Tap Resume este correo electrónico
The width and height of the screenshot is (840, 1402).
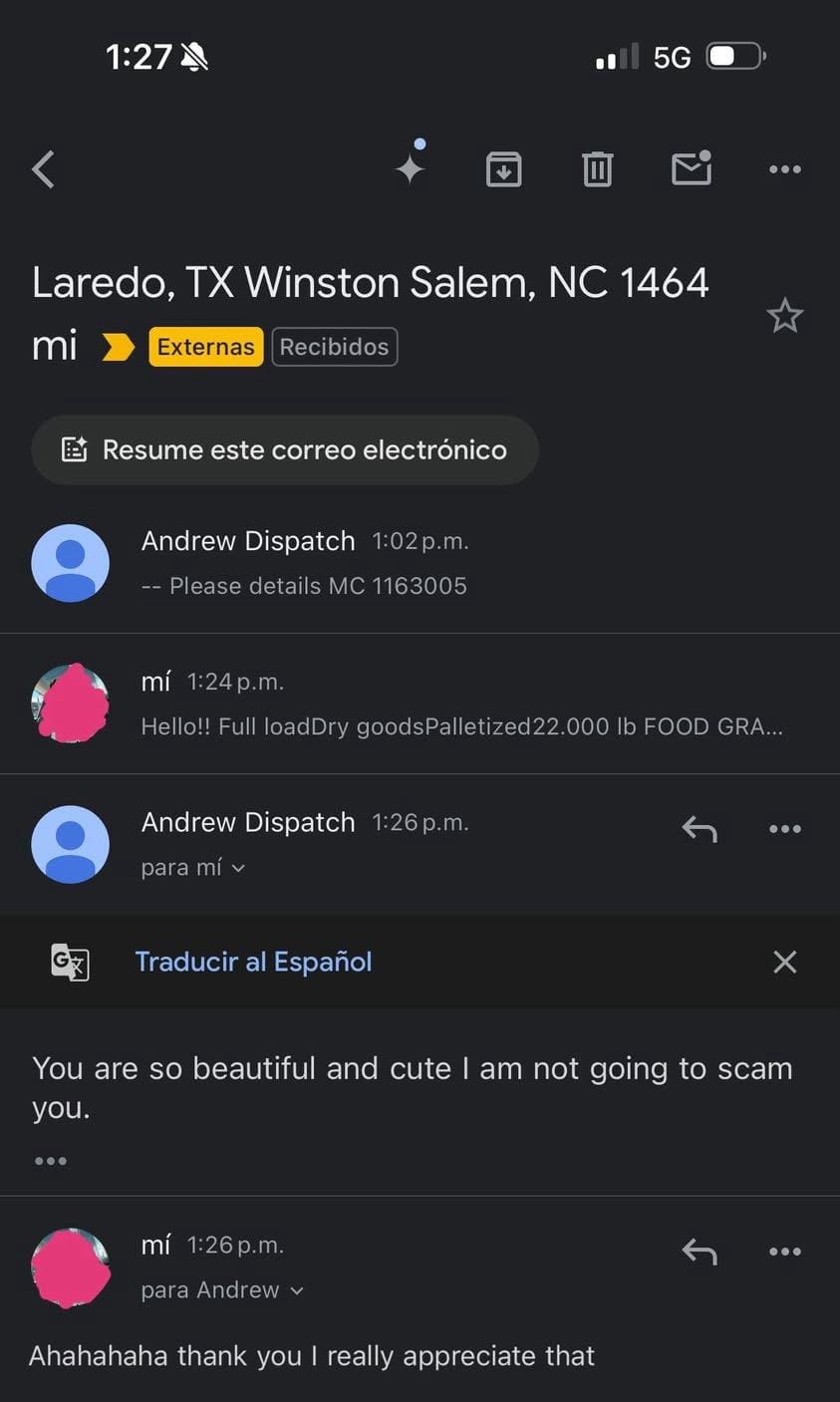click(x=285, y=450)
